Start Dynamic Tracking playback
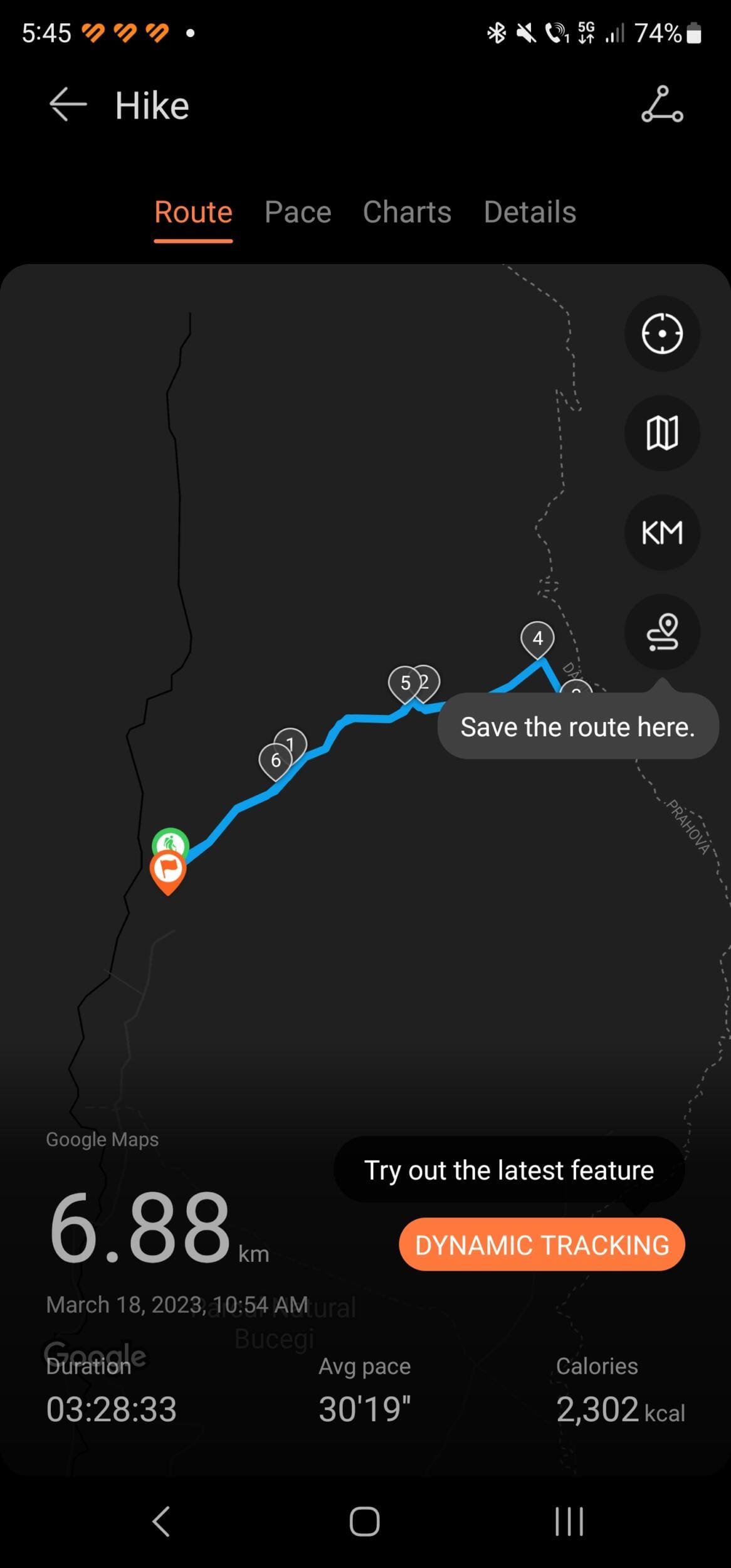Screen dimensions: 731x1568 [542, 1245]
